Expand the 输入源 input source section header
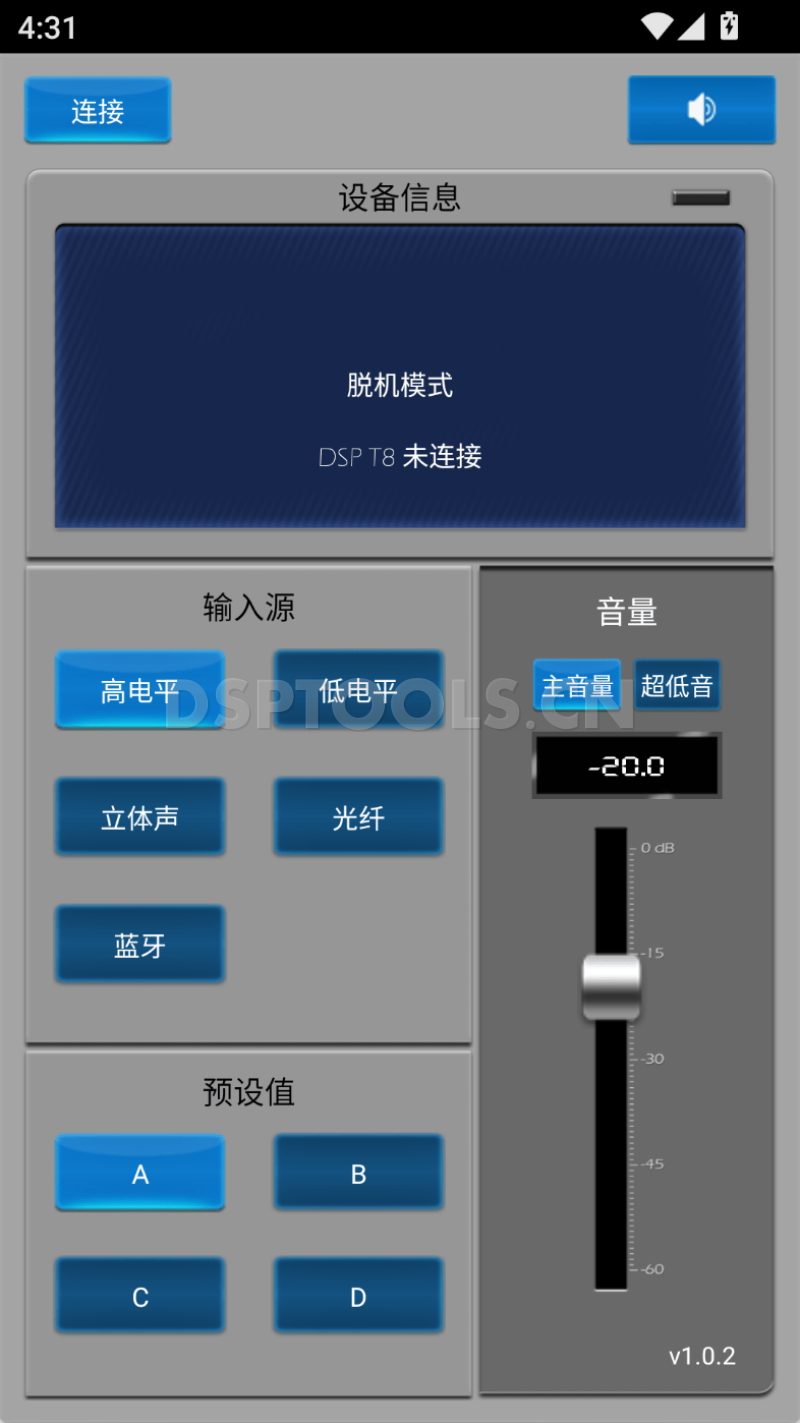The width and height of the screenshot is (800, 1423). pos(249,607)
